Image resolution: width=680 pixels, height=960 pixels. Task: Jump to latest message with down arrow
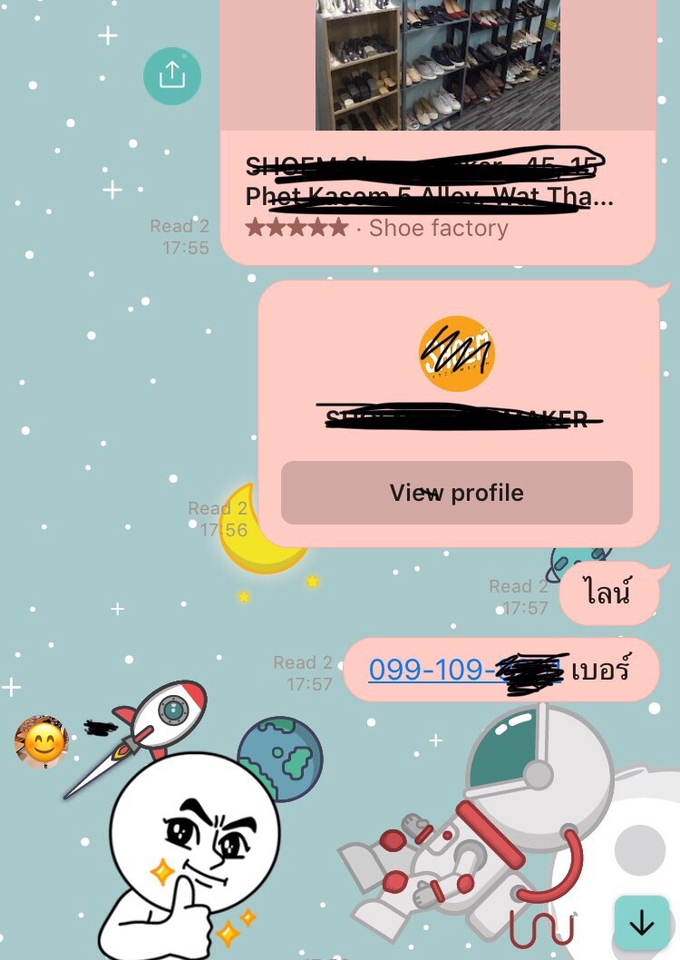click(x=642, y=923)
